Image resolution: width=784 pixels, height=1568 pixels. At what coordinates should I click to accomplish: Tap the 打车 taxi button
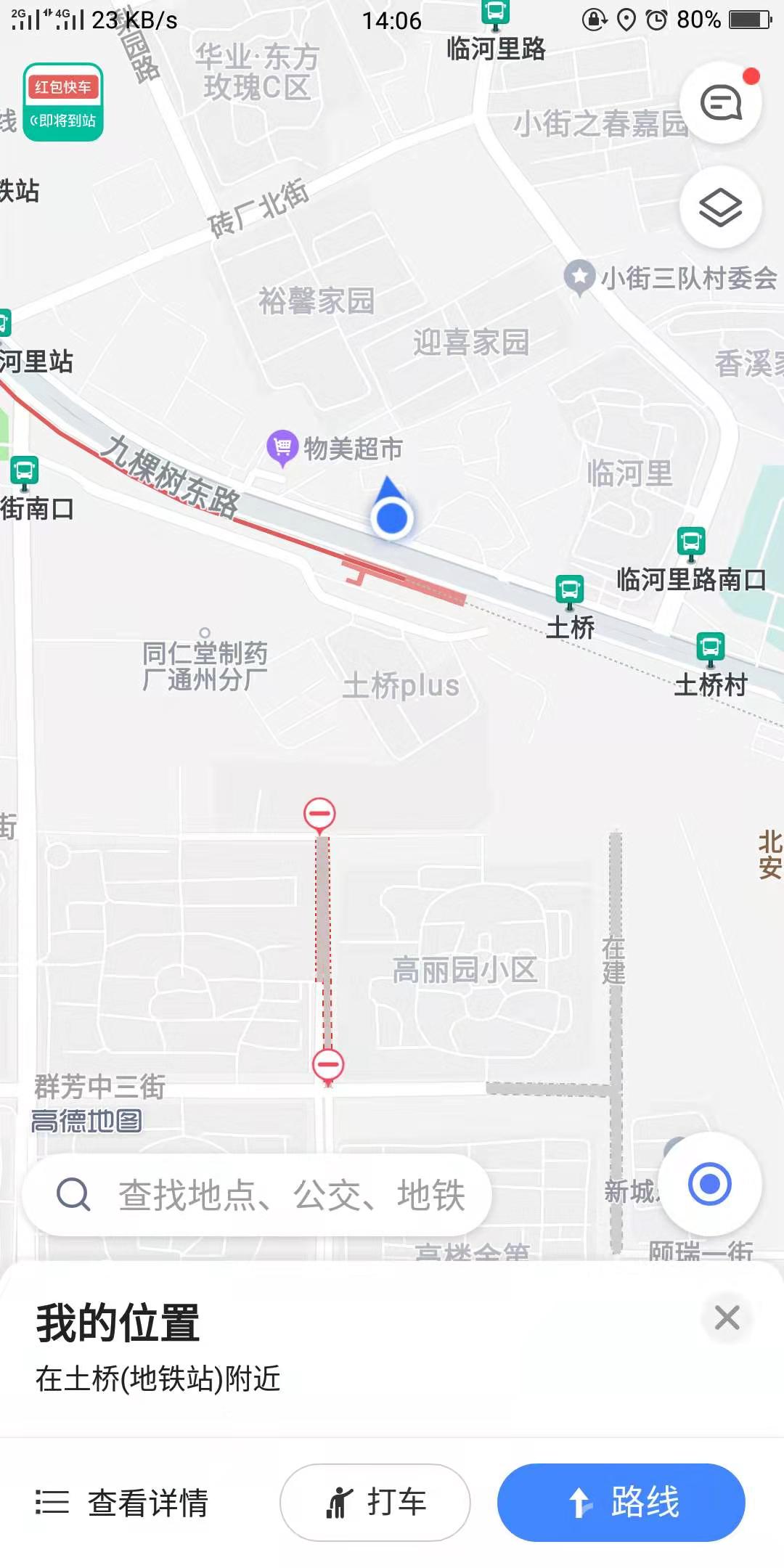point(375,1502)
